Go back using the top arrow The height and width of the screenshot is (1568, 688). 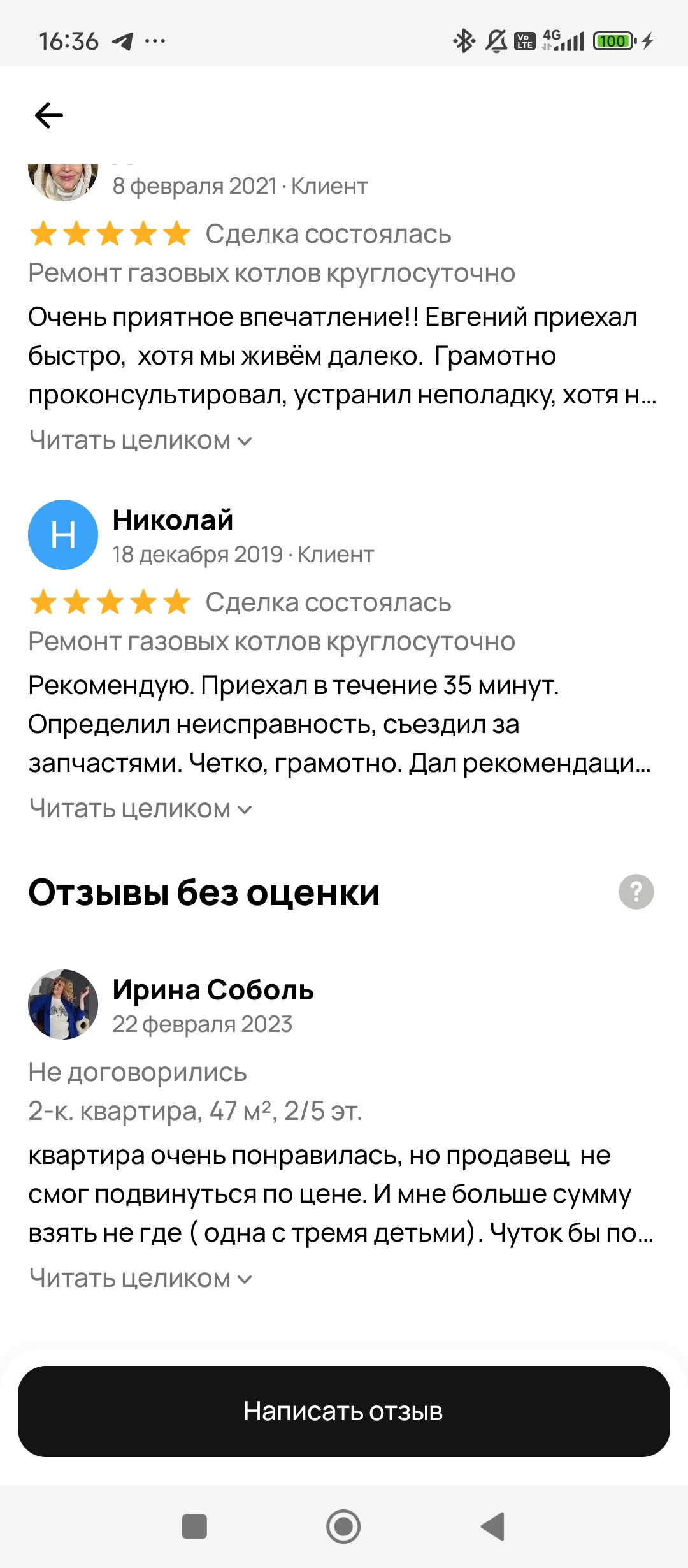(x=49, y=115)
